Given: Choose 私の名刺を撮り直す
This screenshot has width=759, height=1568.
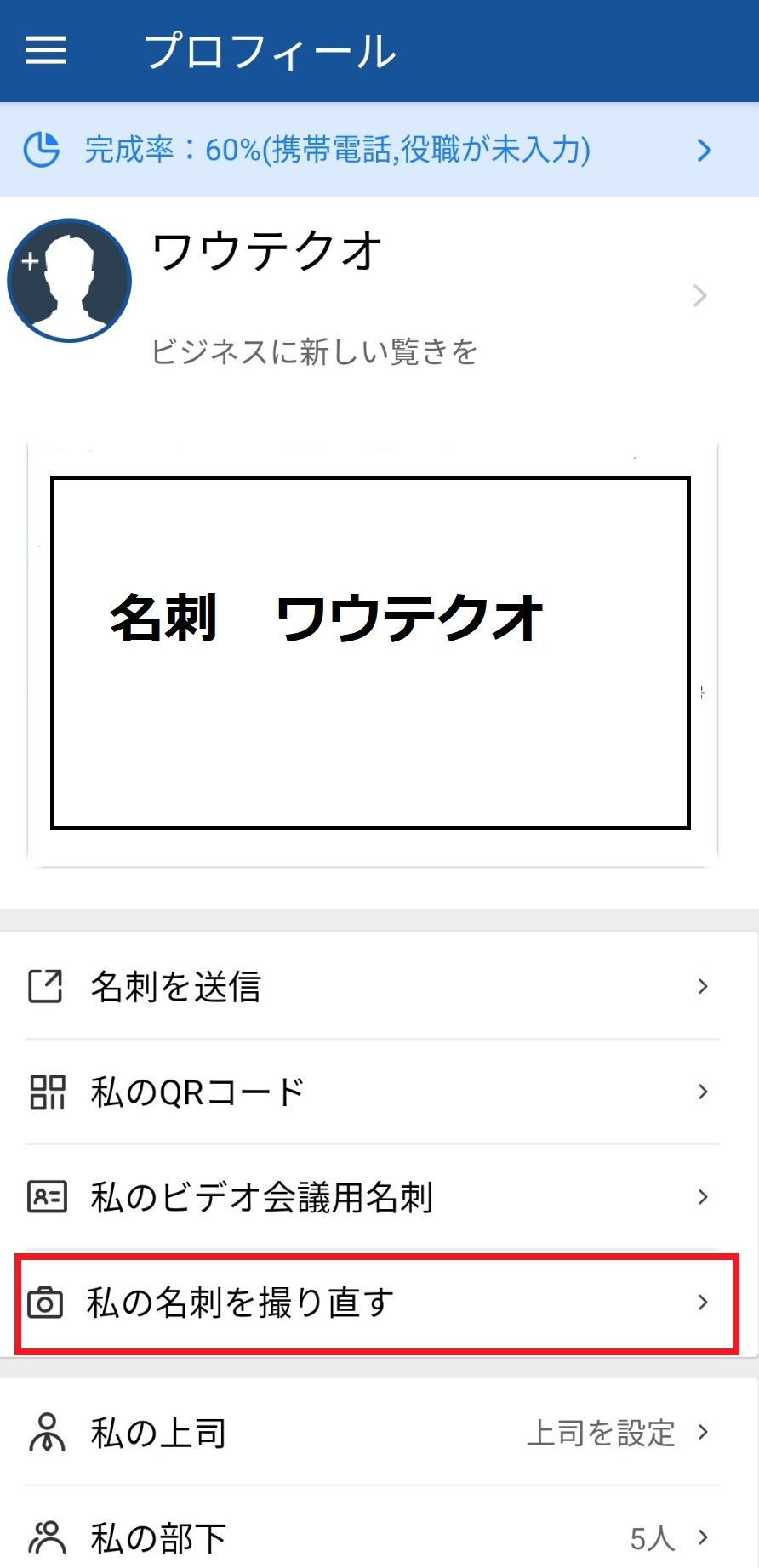Looking at the screenshot, I should pos(376,1303).
